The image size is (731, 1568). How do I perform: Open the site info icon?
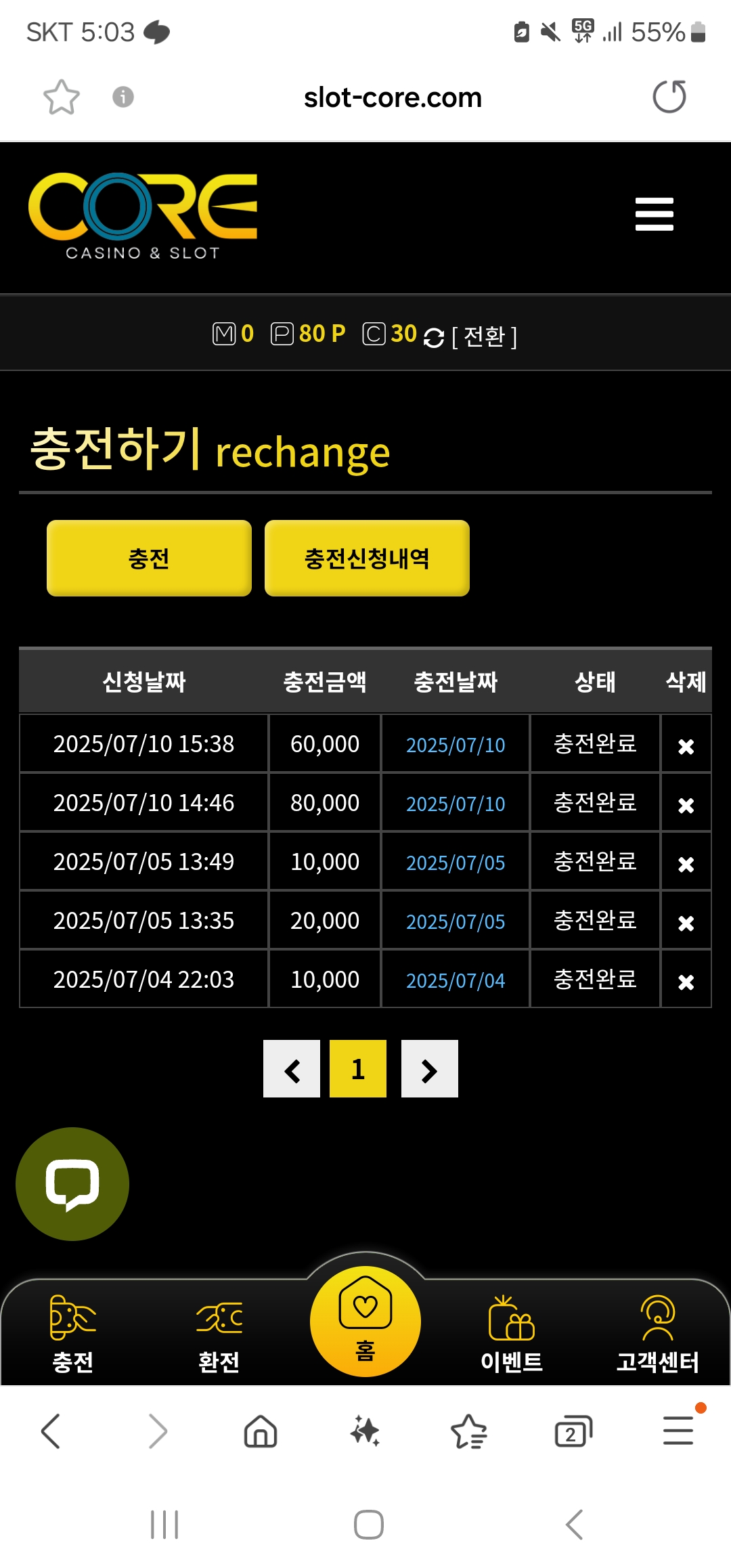point(123,97)
